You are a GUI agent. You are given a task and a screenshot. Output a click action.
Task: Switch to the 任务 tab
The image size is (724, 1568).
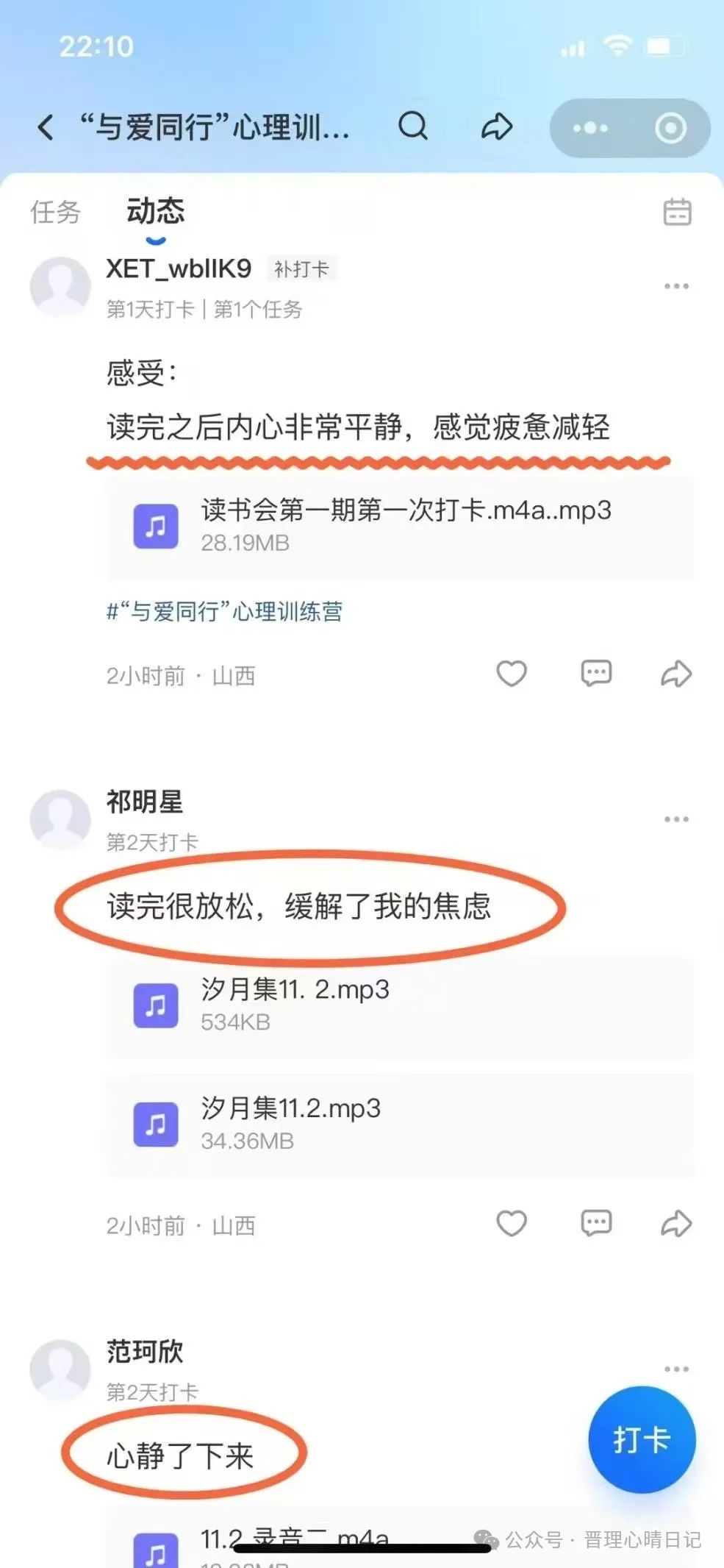[55, 212]
